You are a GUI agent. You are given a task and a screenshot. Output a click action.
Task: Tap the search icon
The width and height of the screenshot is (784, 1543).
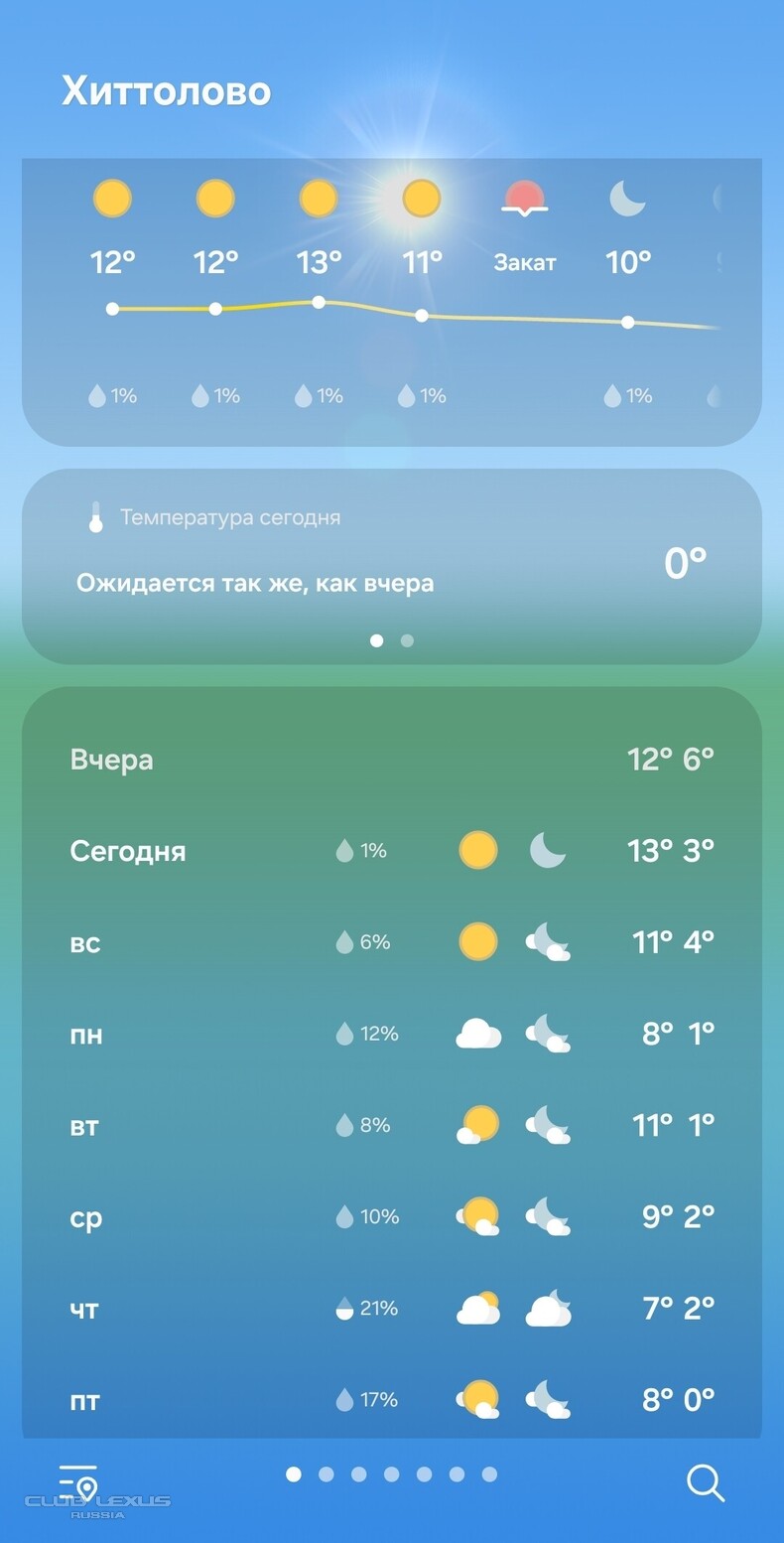[x=706, y=1483]
